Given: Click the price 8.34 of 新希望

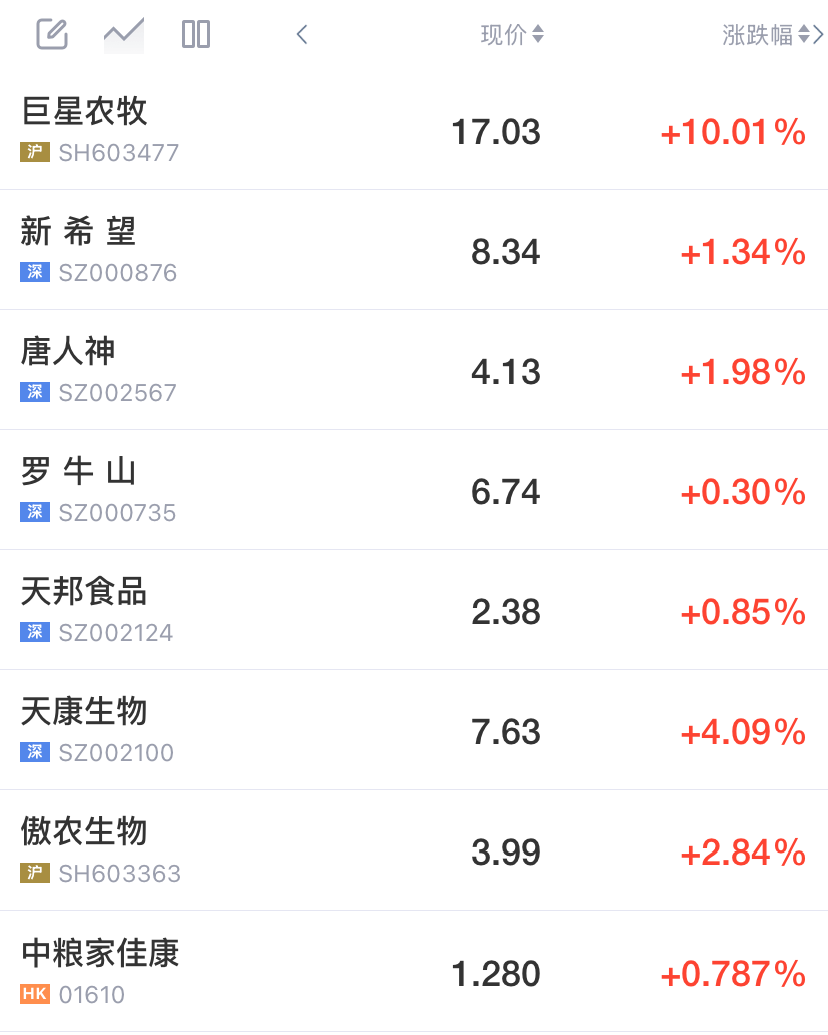Looking at the screenshot, I should [506, 251].
